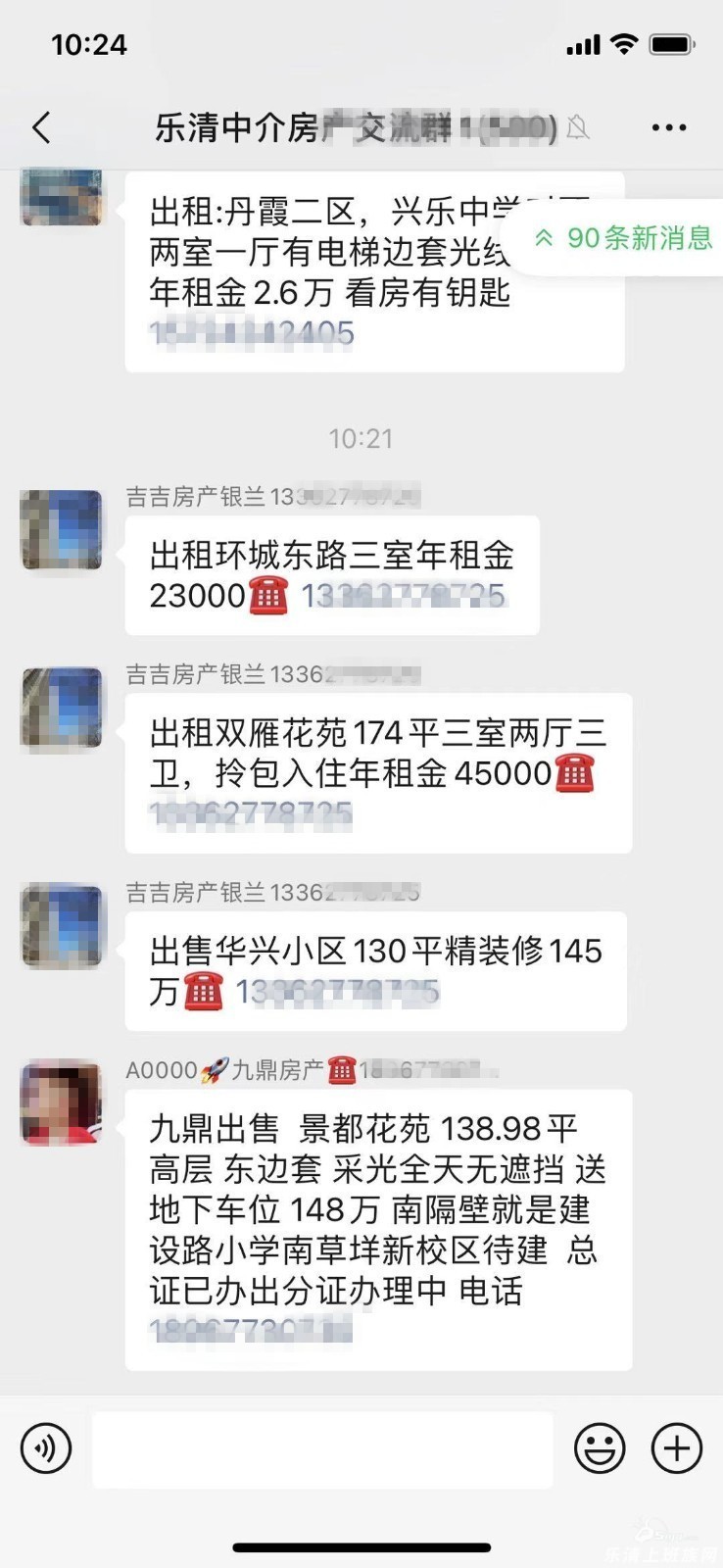This screenshot has width=723, height=1568.
Task: Tap phone number in 丹霞二区 rental message
Action: [x=252, y=333]
